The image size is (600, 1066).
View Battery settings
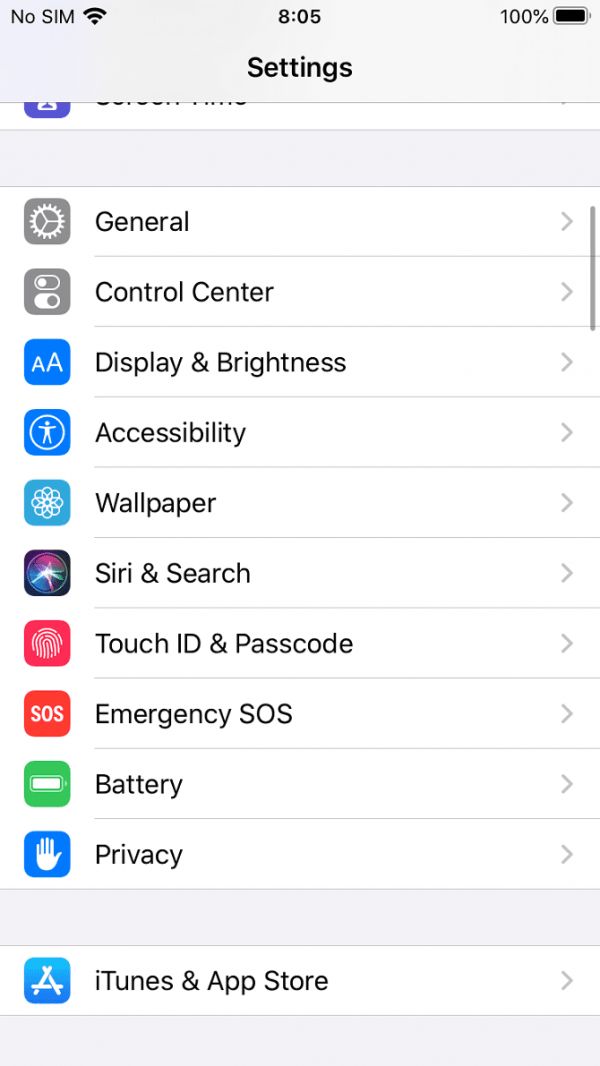pyautogui.click(x=300, y=784)
